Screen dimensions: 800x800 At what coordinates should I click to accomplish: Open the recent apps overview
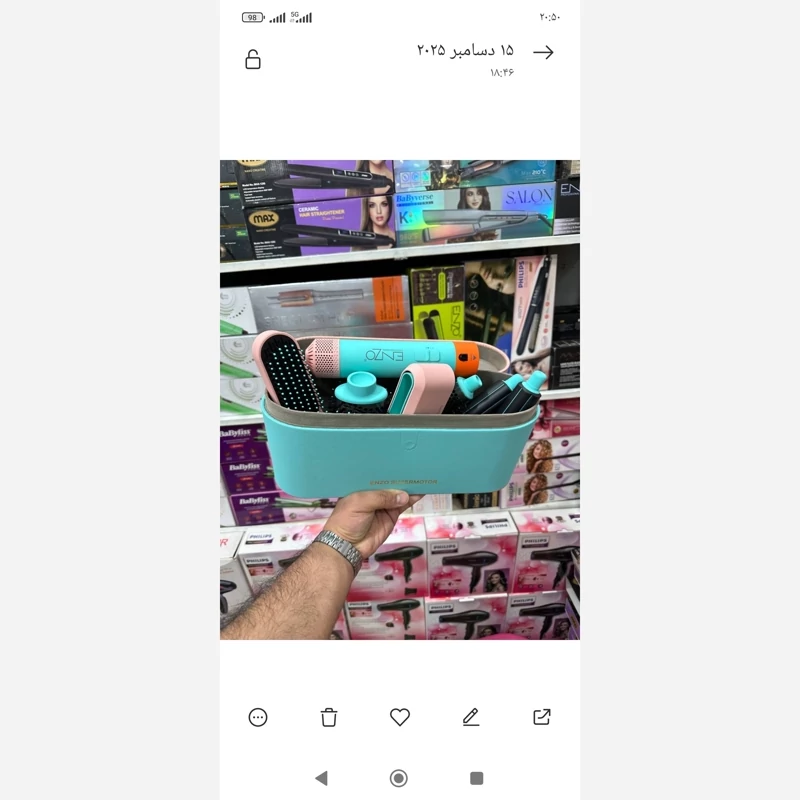tap(477, 778)
